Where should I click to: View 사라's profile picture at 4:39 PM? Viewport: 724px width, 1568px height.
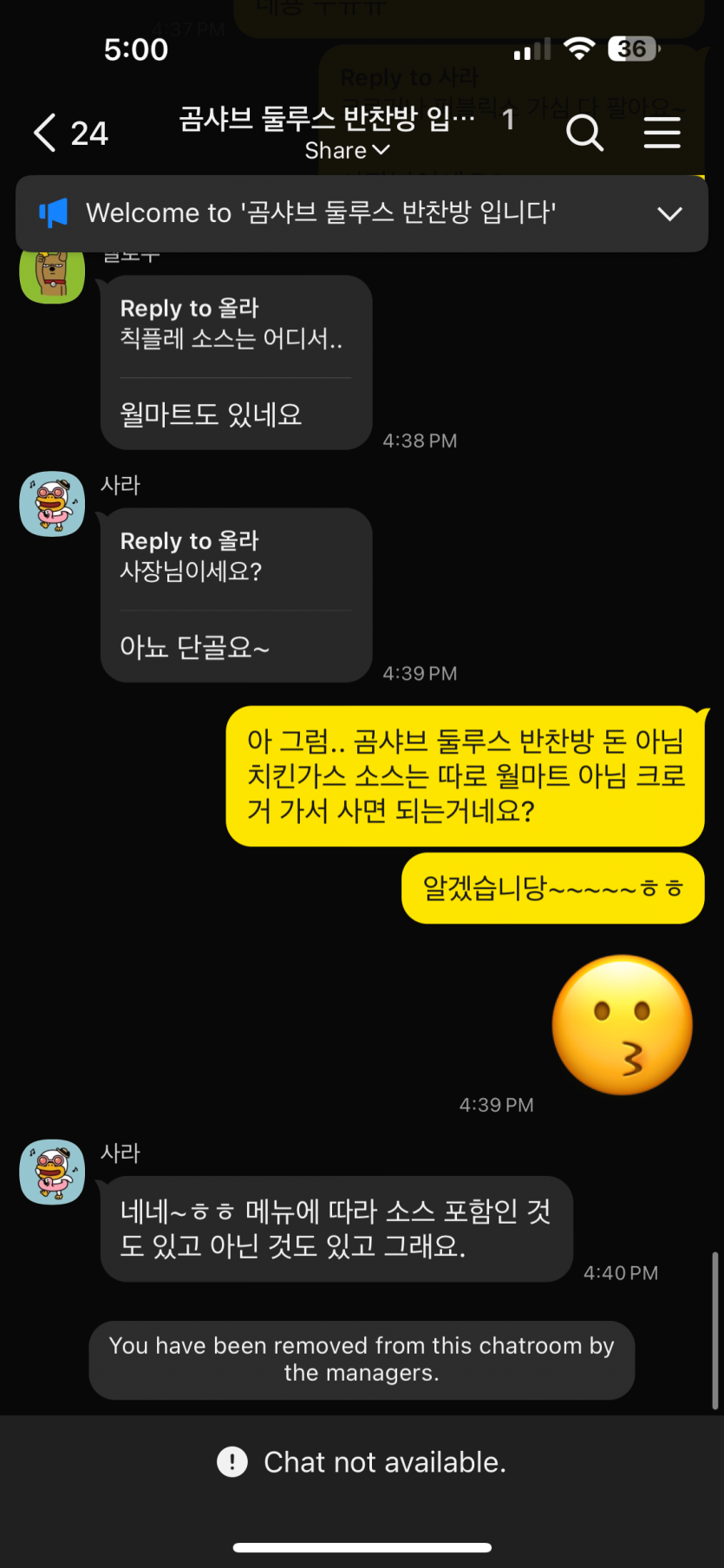pyautogui.click(x=52, y=504)
